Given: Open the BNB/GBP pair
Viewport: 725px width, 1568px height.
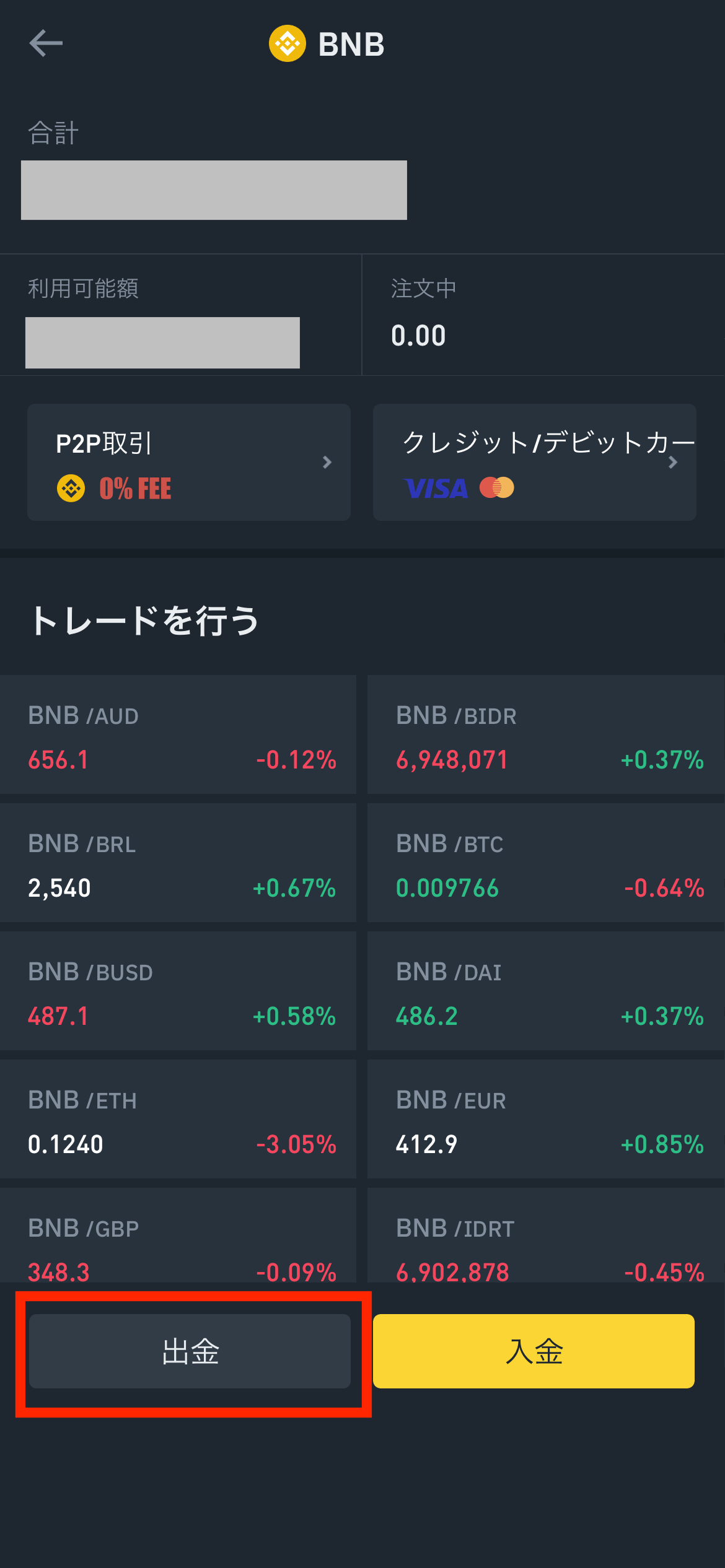Looking at the screenshot, I should click(x=178, y=1235).
